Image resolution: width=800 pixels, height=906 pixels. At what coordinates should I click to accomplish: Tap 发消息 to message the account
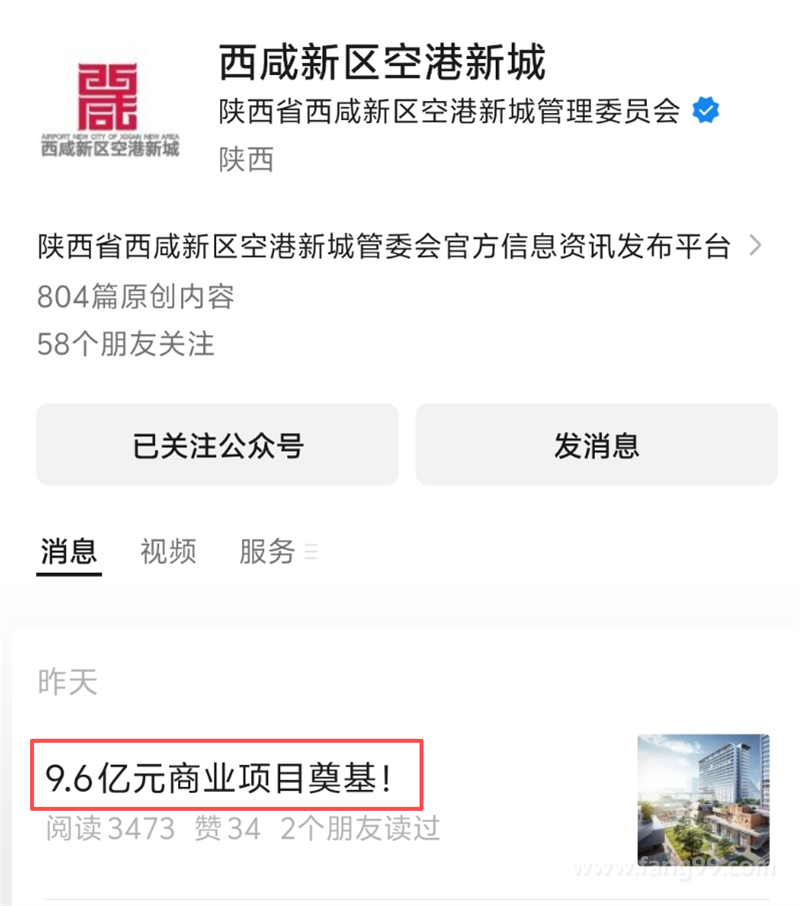point(596,445)
